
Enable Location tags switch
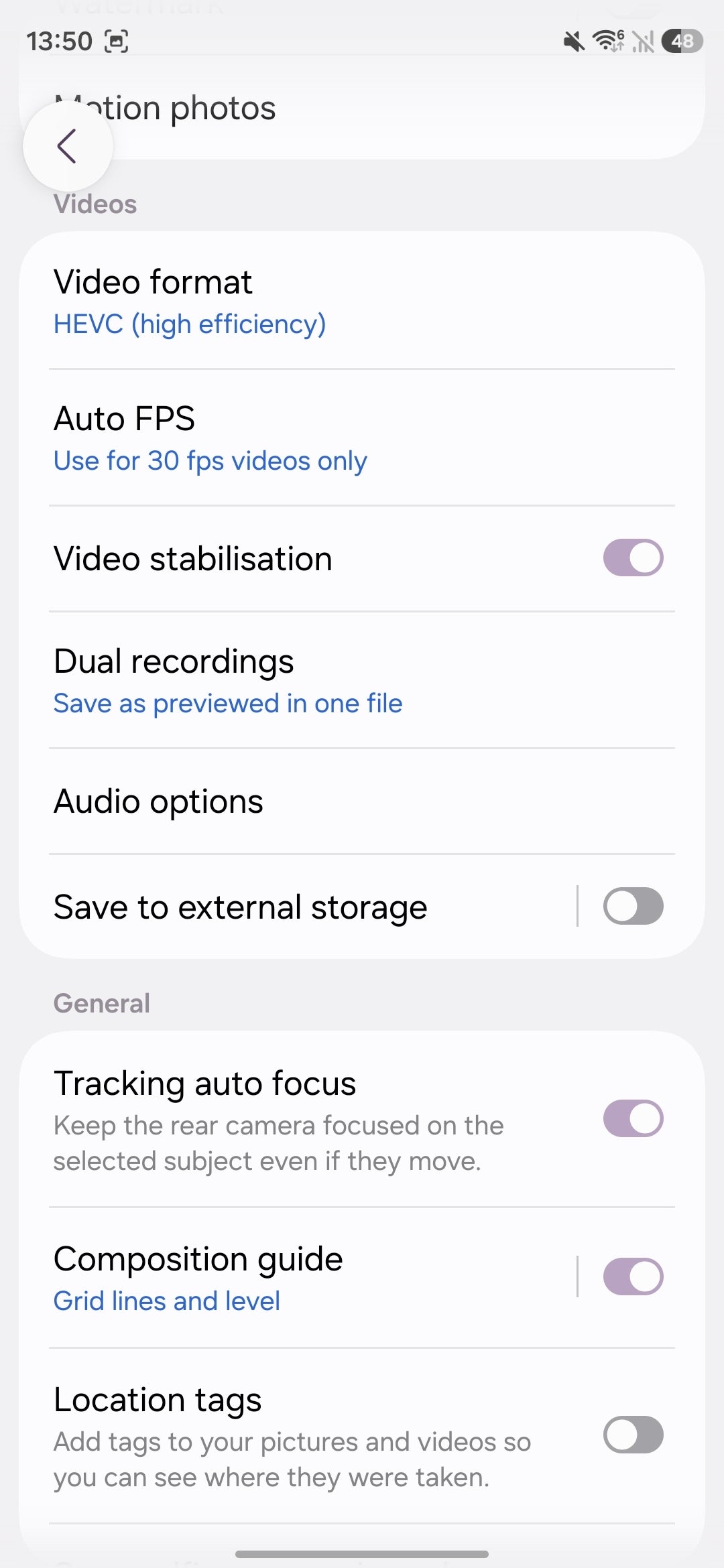633,1435
